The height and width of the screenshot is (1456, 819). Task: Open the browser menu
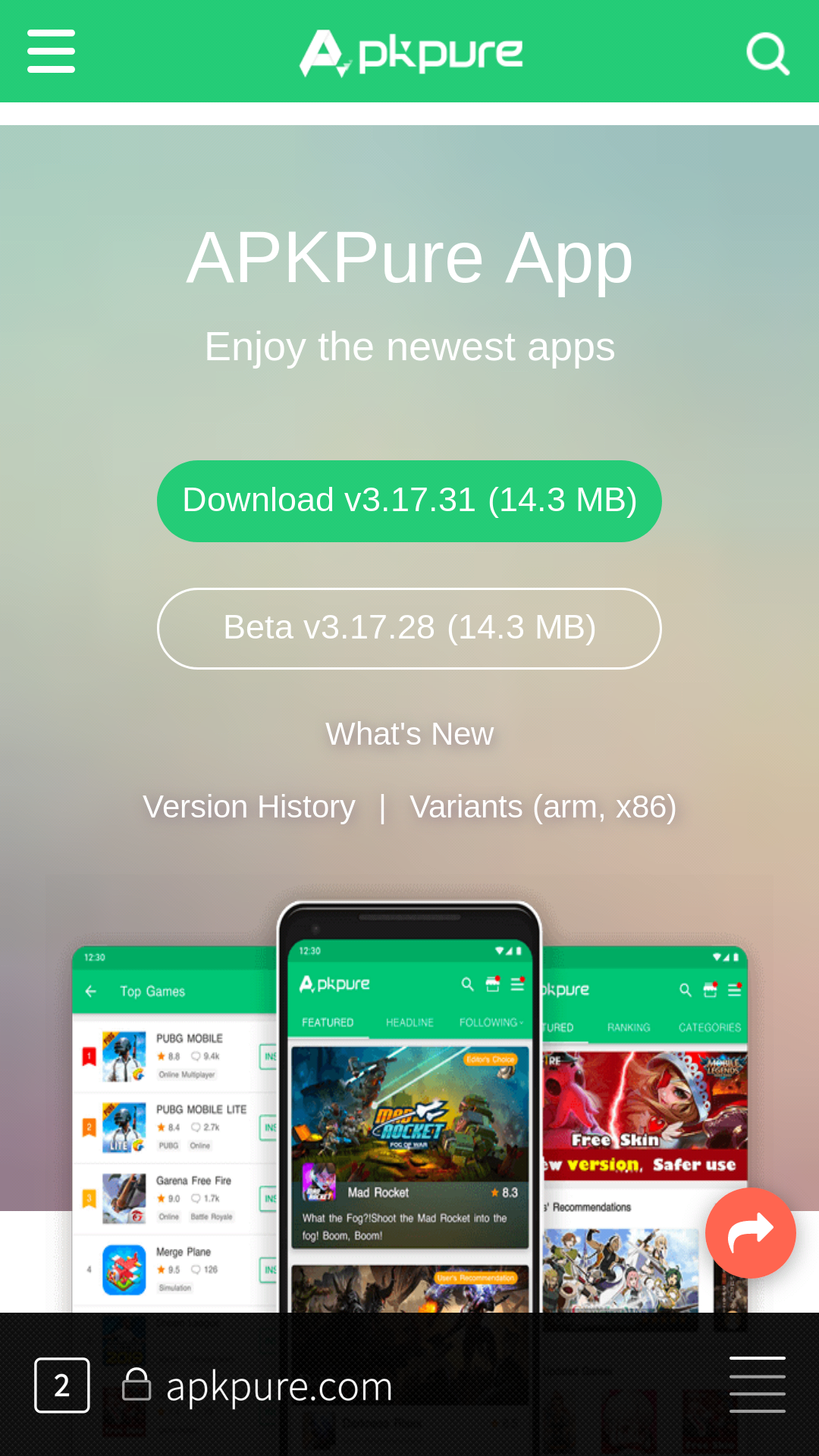(757, 1385)
